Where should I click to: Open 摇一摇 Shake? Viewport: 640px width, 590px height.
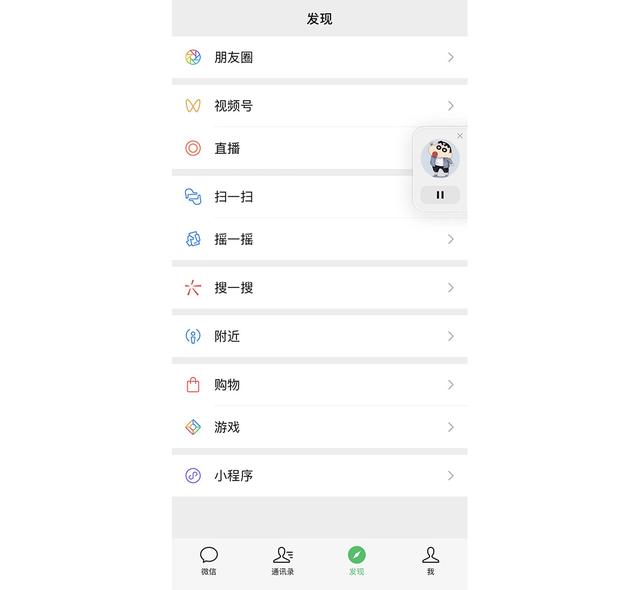coord(300,239)
